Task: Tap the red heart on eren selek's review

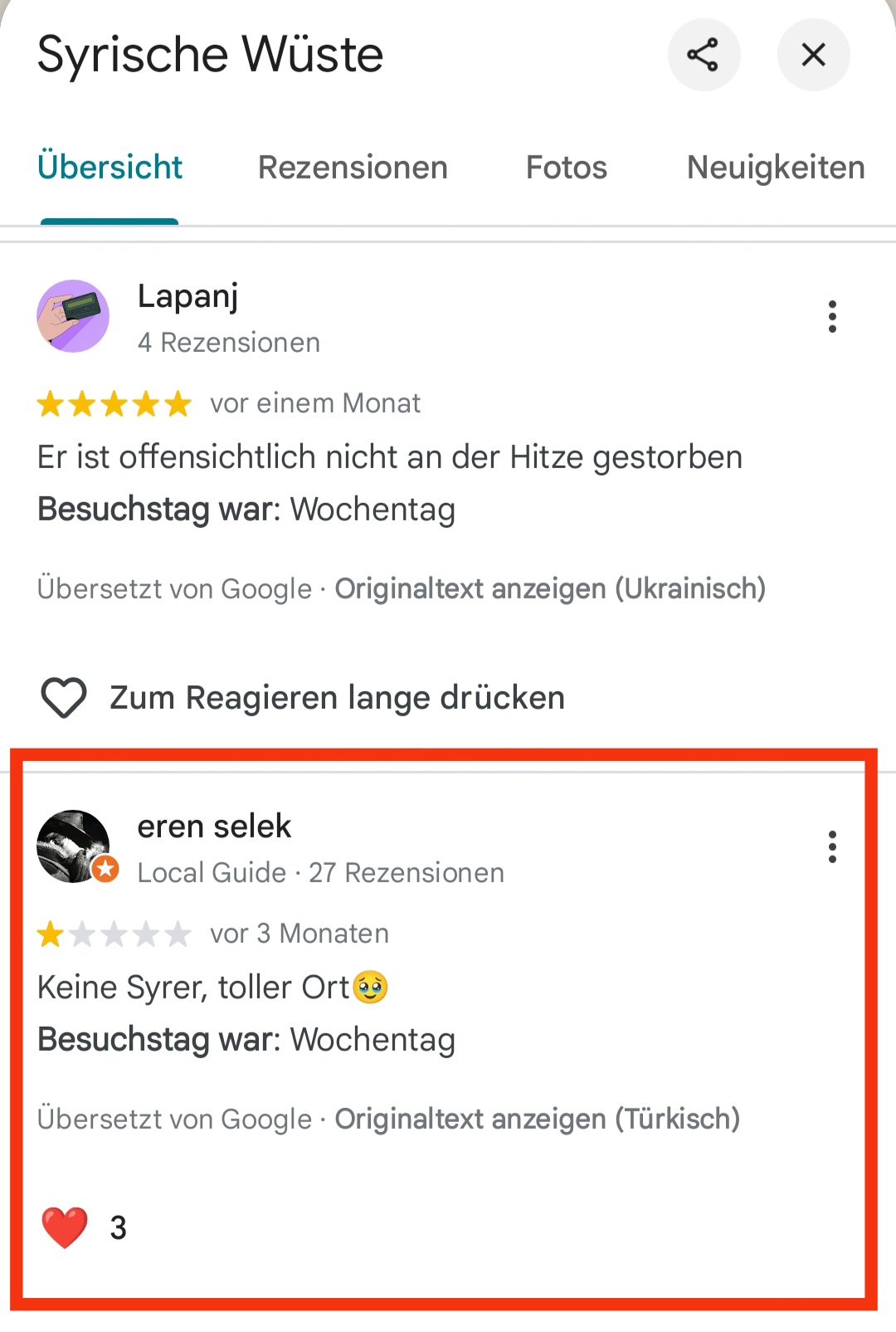Action: coord(64,1227)
